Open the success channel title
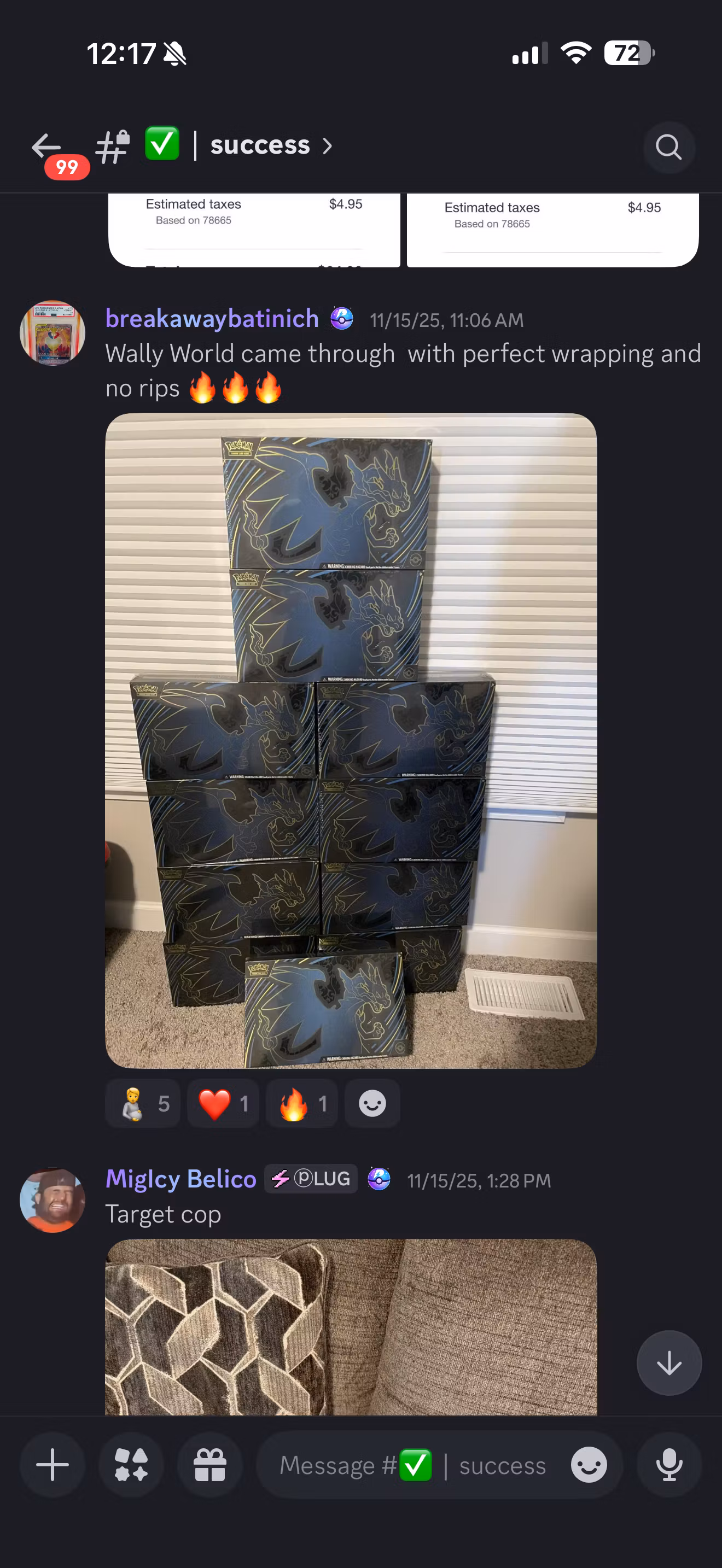Screen dimensions: 722x1568 pyautogui.click(x=260, y=145)
